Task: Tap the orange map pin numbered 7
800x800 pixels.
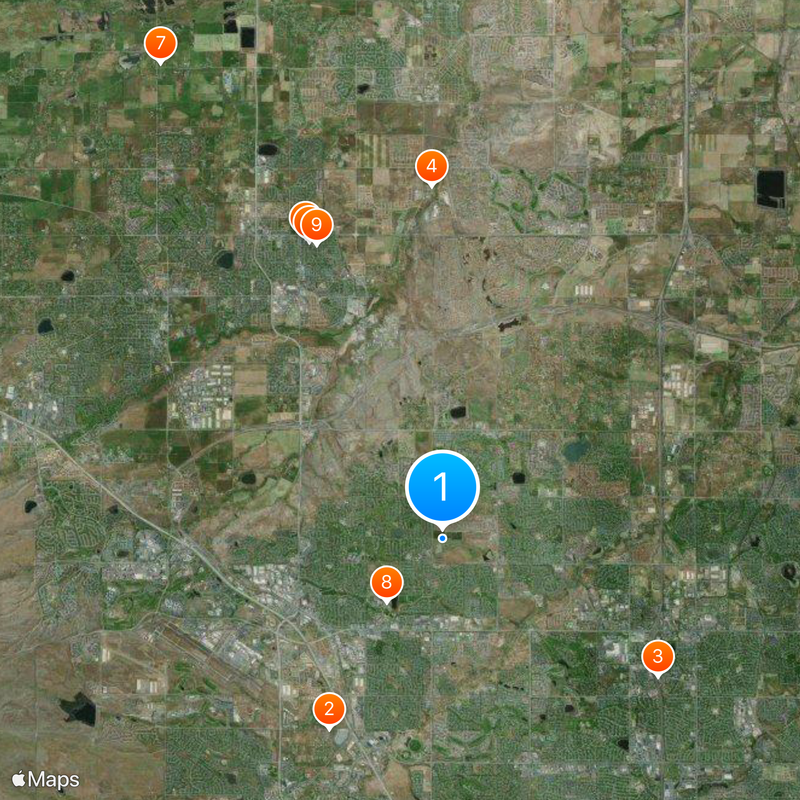Action: coord(160,43)
